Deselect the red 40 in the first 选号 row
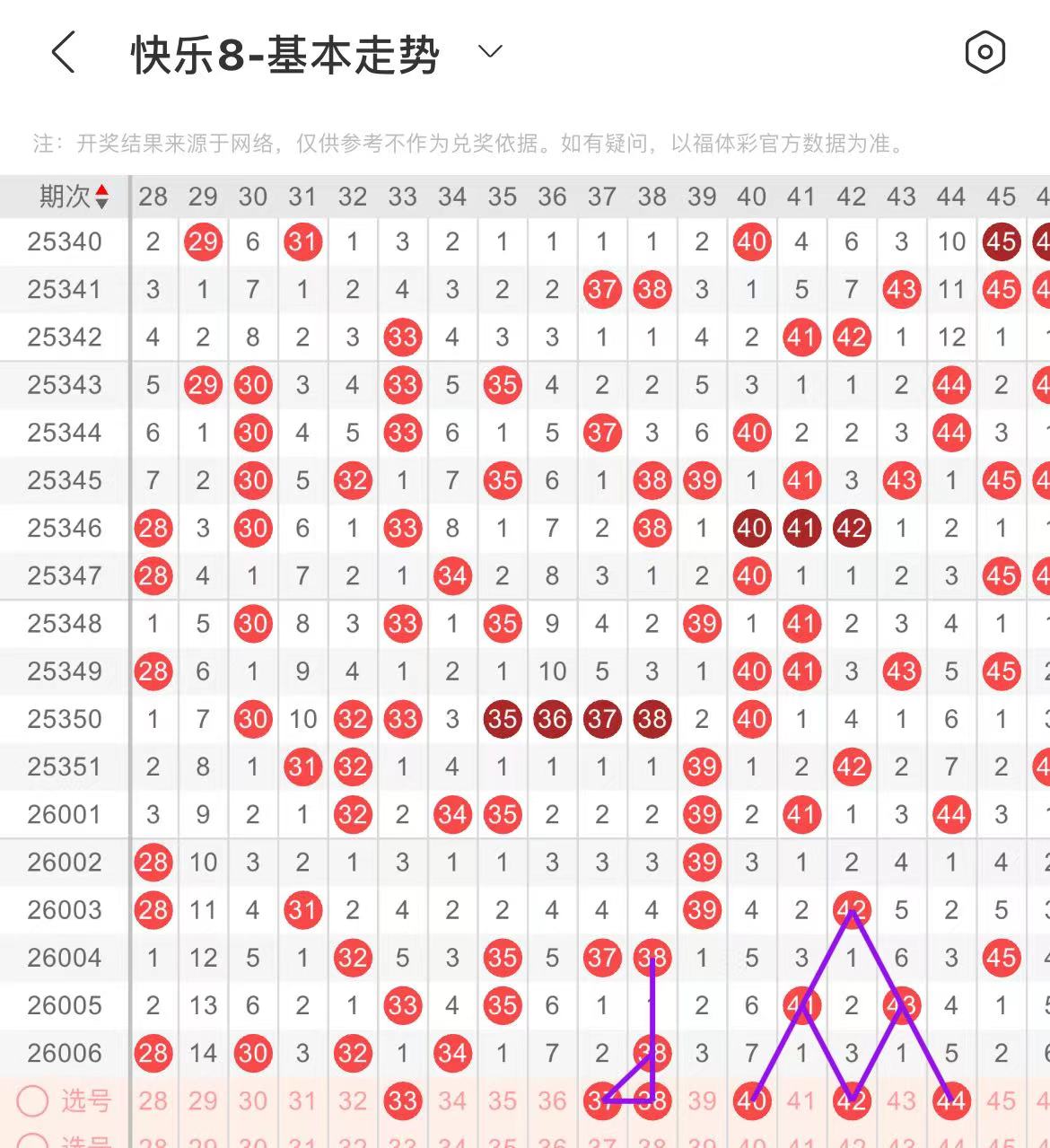Viewport: 1050px width, 1148px height. pos(751,1100)
